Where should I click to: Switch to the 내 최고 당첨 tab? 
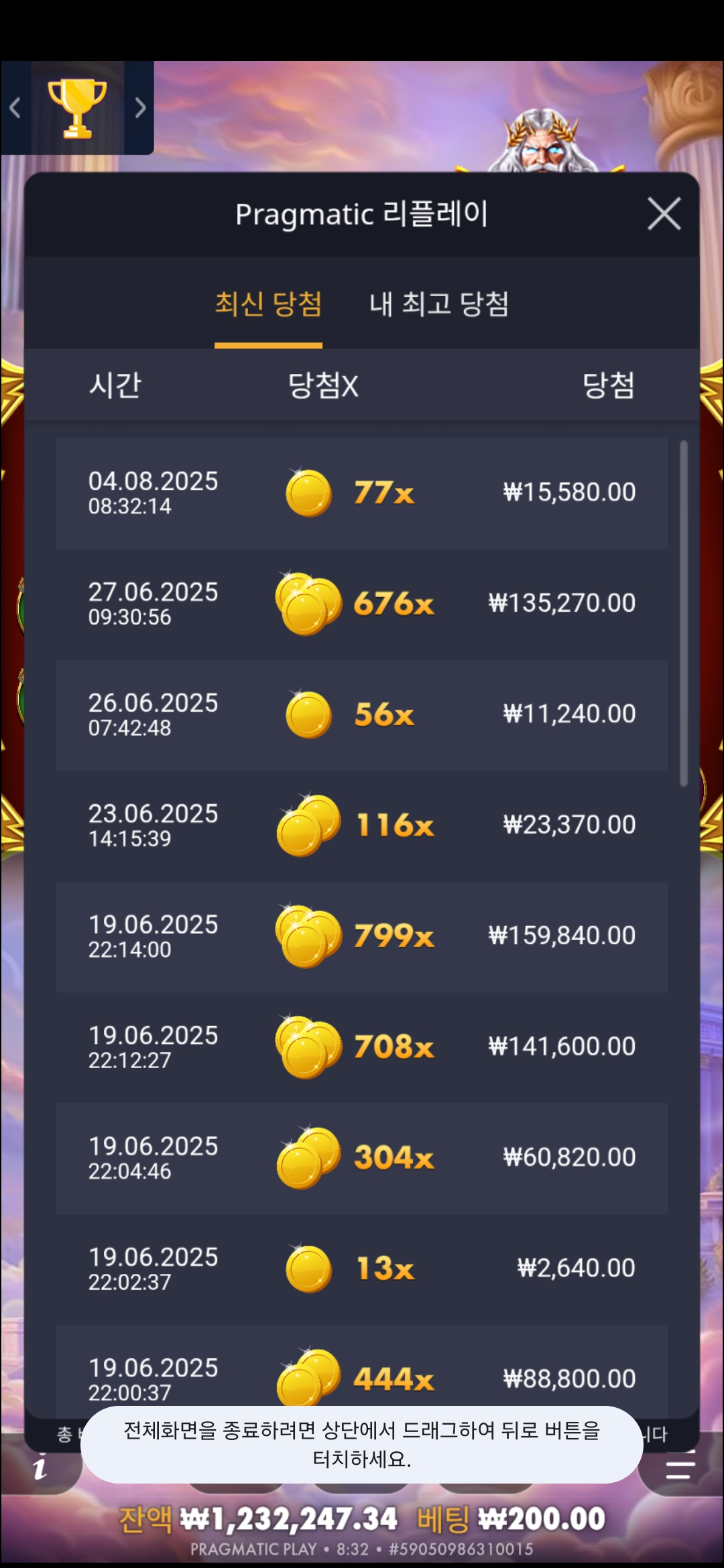(439, 305)
